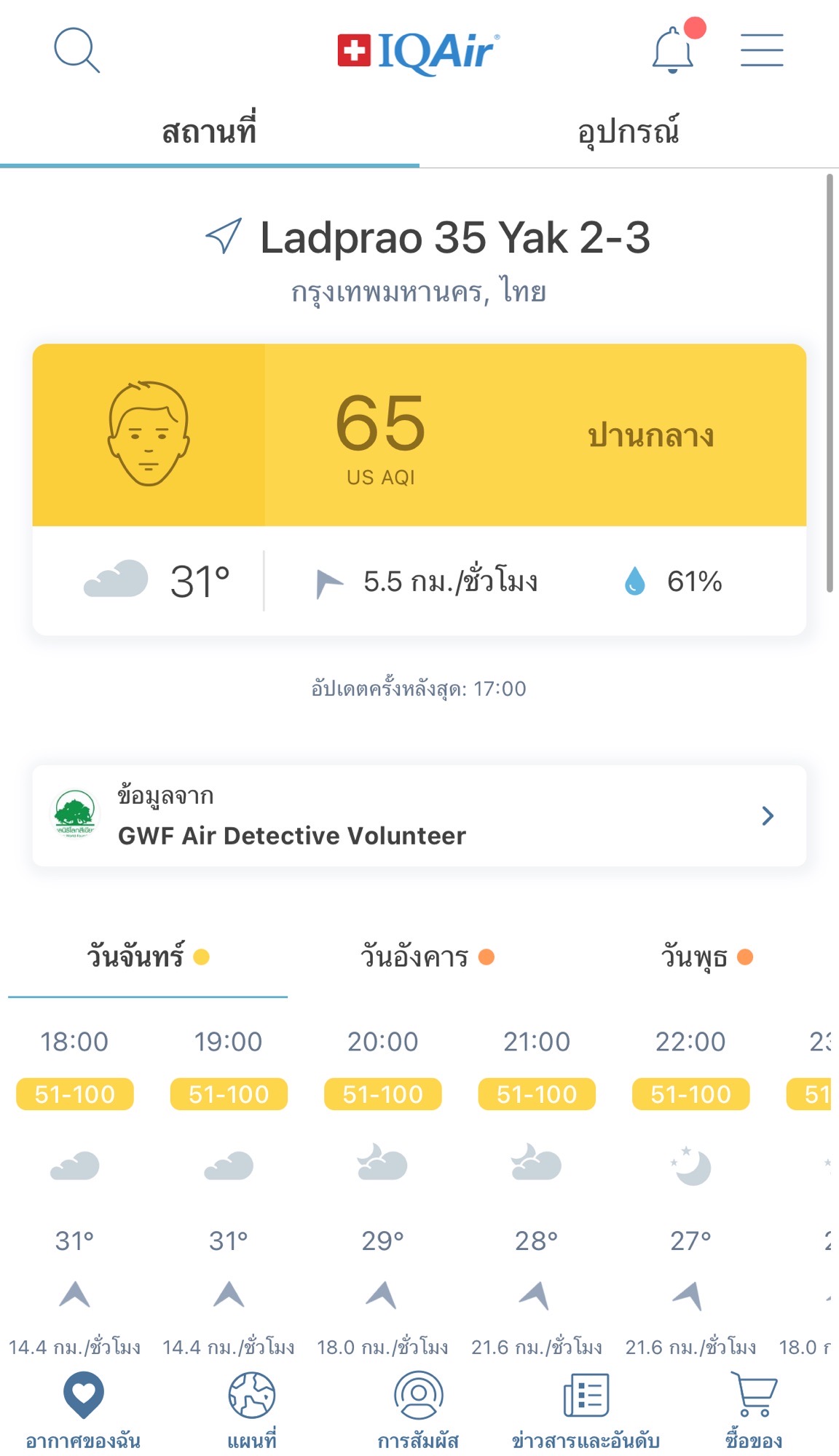The width and height of the screenshot is (839, 1456).
Task: Open the notifications bell
Action: pyautogui.click(x=673, y=50)
